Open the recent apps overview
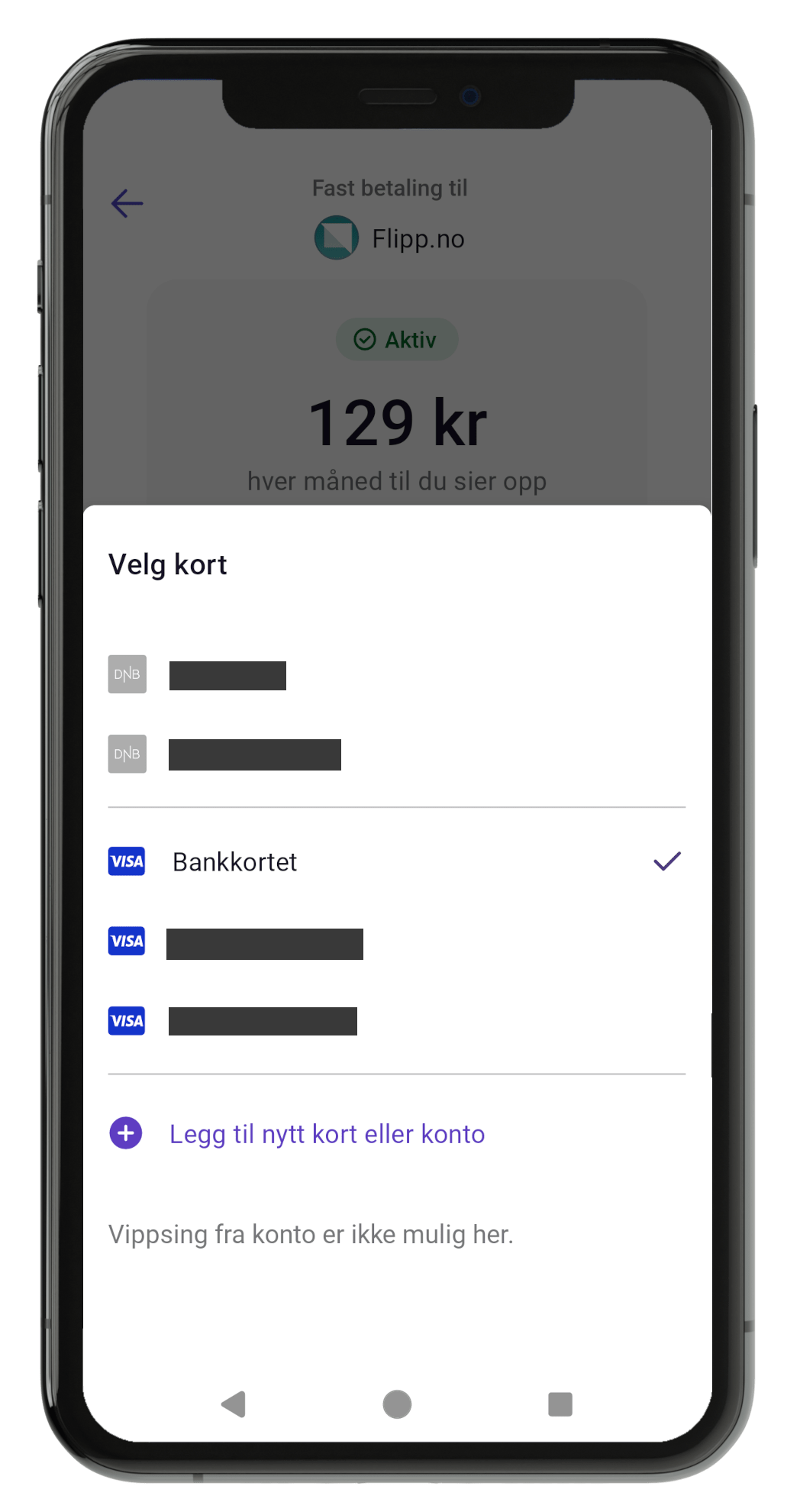800x1512 pixels. tap(560, 1404)
